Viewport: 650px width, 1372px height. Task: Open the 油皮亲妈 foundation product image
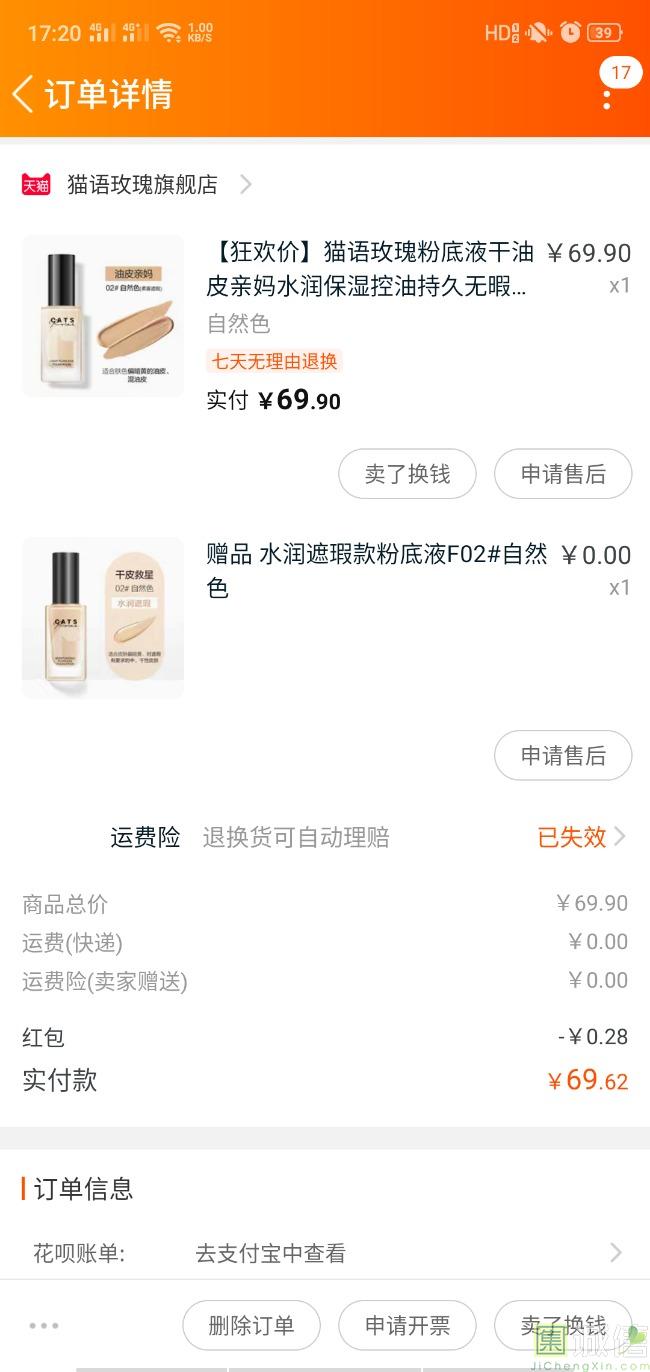103,316
